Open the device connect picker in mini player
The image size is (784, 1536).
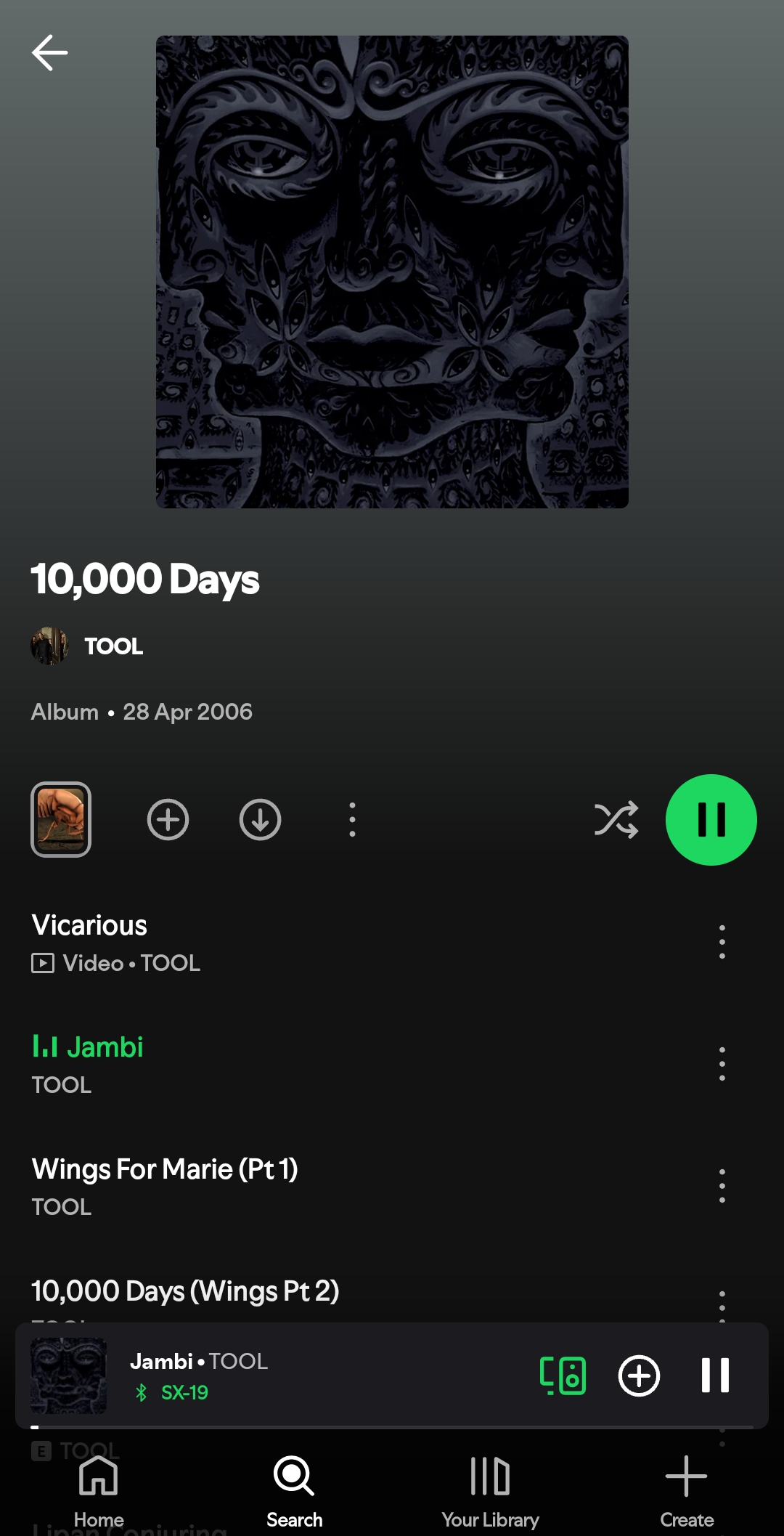pos(563,1376)
